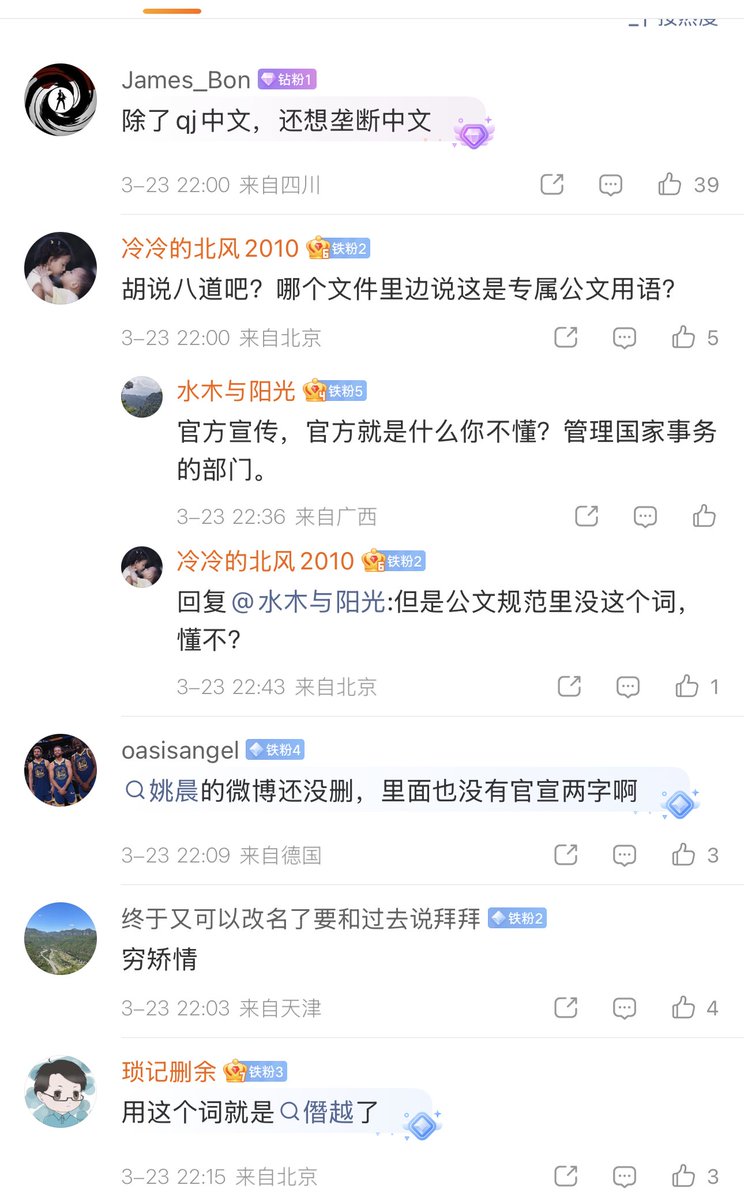The image size is (744, 1200).
Task: Open 琐记删余's profile avatar
Action: pos(60,1092)
